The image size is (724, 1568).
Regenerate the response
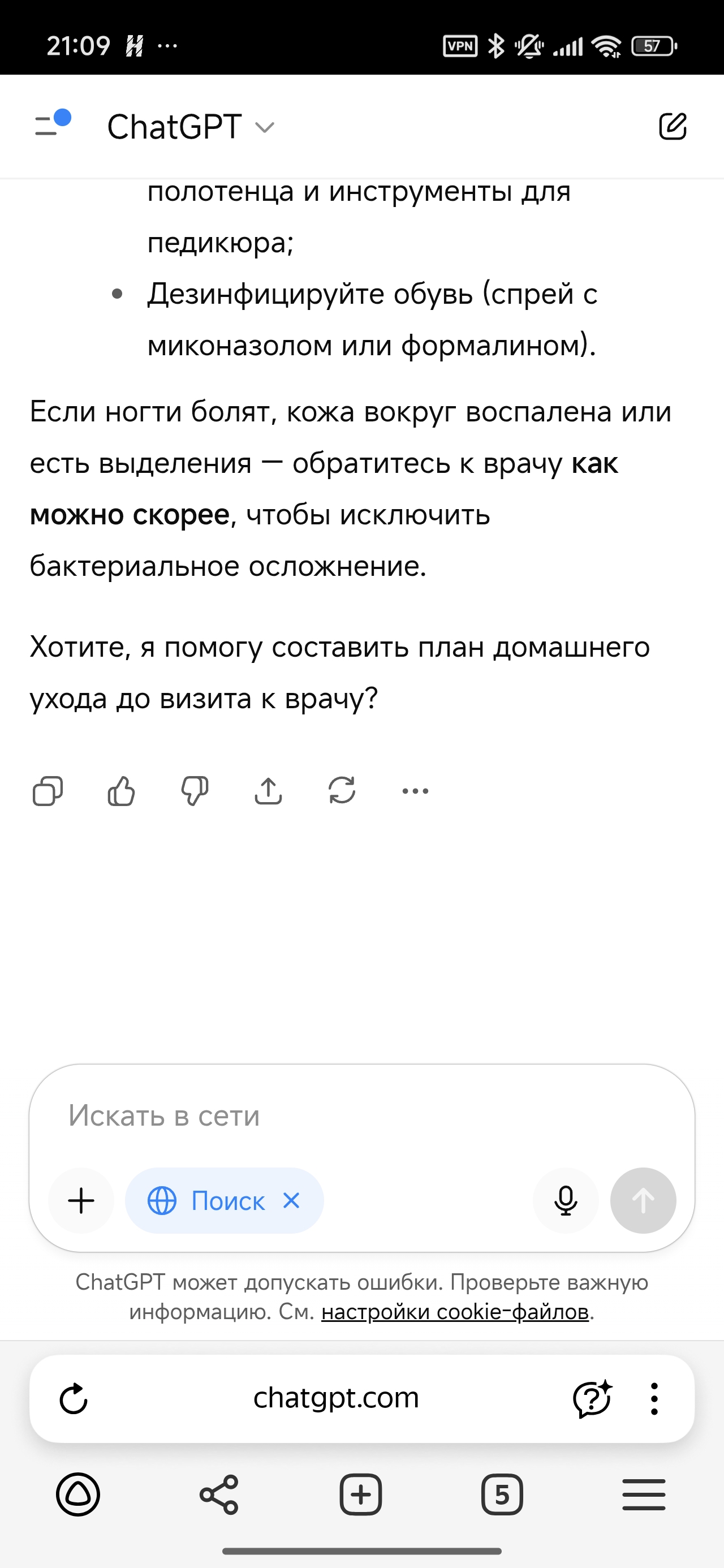pyautogui.click(x=342, y=791)
